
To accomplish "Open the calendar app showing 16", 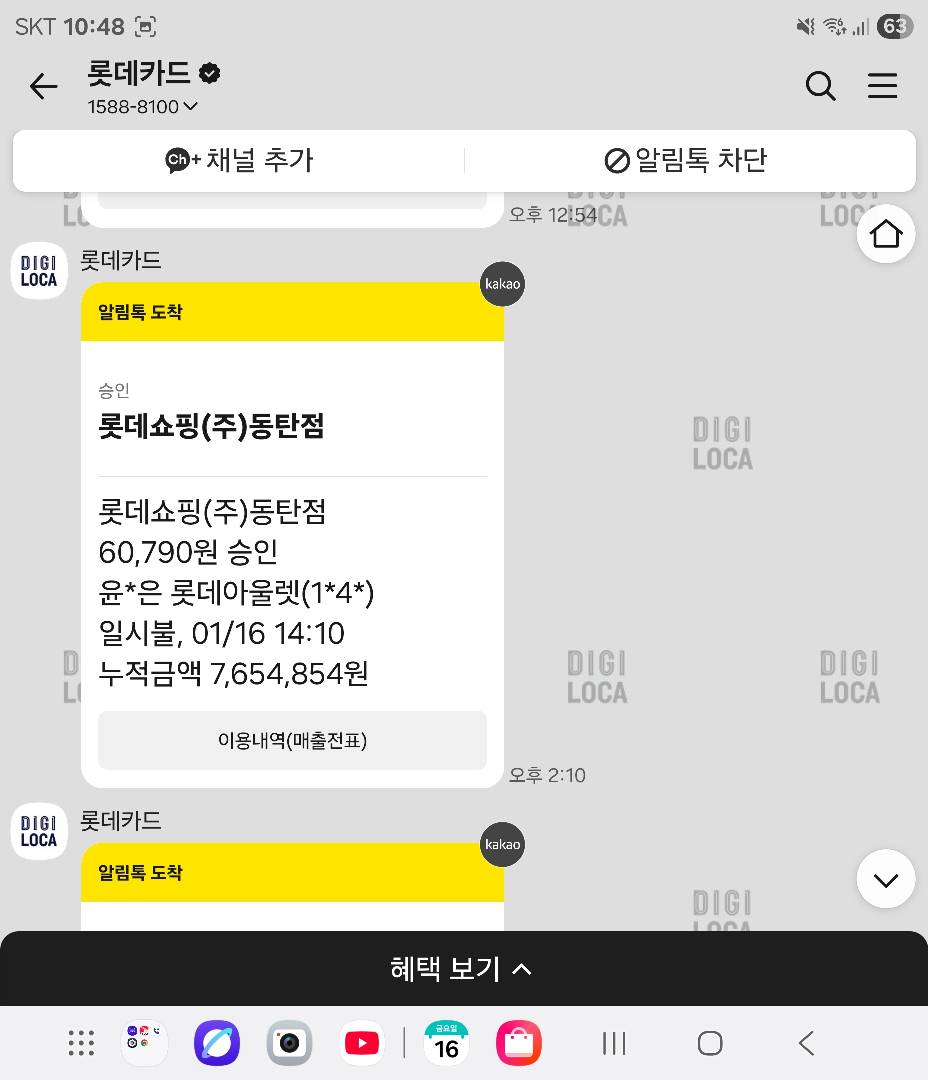I will point(446,1043).
